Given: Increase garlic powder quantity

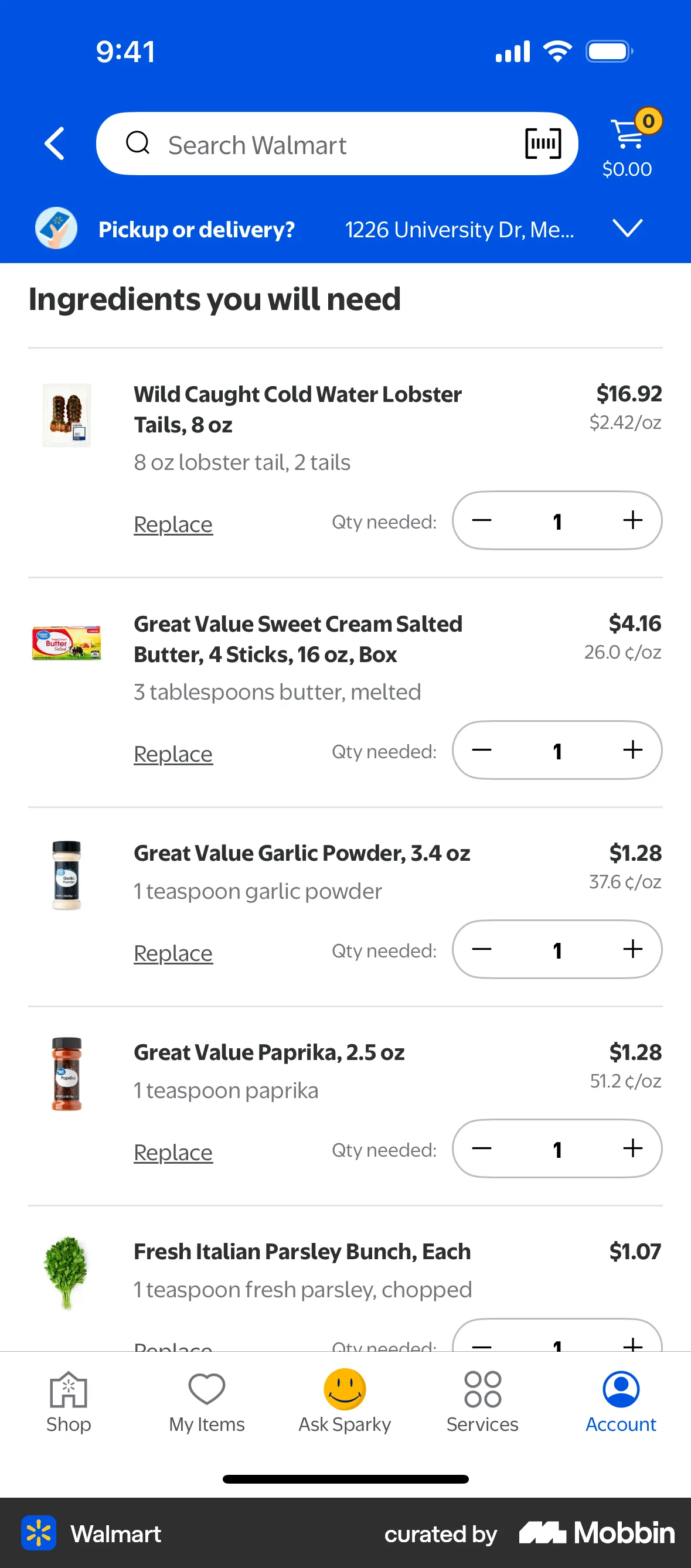Looking at the screenshot, I should (632, 950).
